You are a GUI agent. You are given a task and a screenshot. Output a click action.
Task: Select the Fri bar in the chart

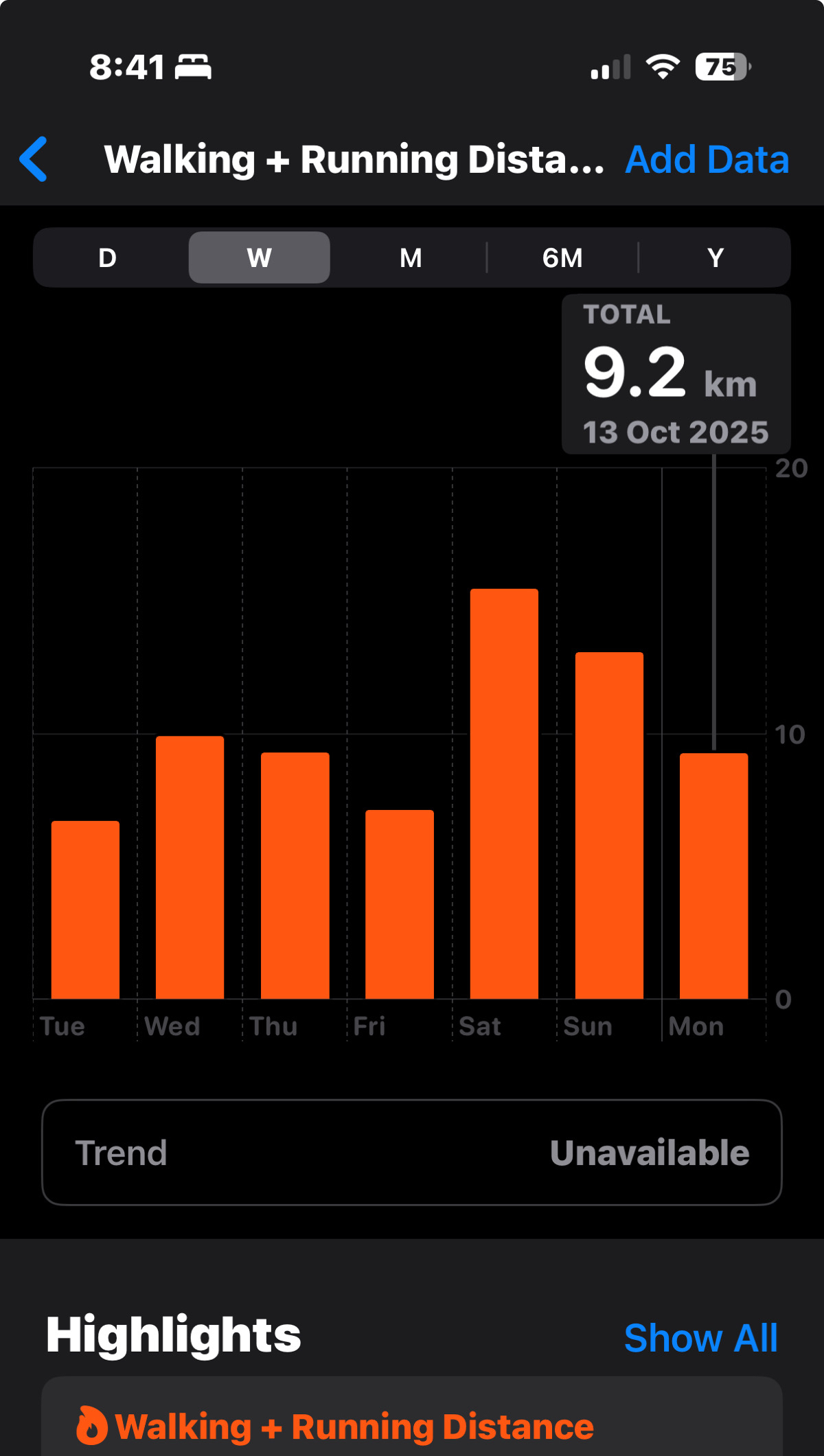pyautogui.click(x=400, y=904)
